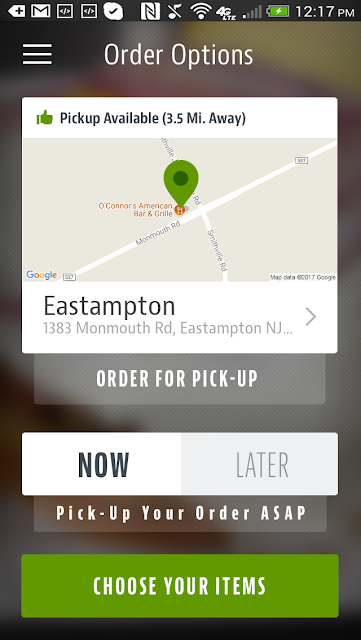The height and width of the screenshot is (640, 361).
Task: Open the Eastampton location details
Action: [x=180, y=317]
